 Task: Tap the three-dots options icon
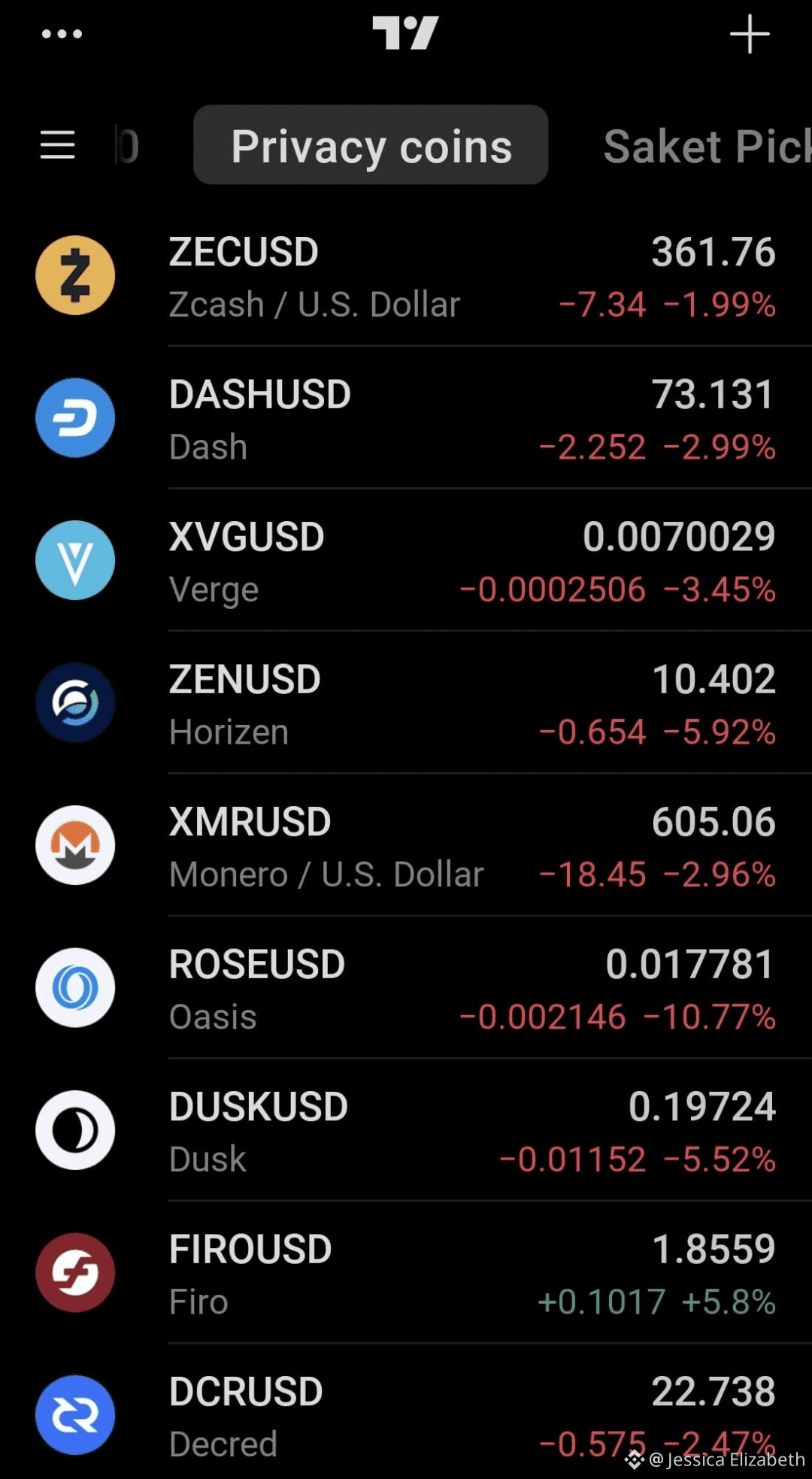(62, 33)
